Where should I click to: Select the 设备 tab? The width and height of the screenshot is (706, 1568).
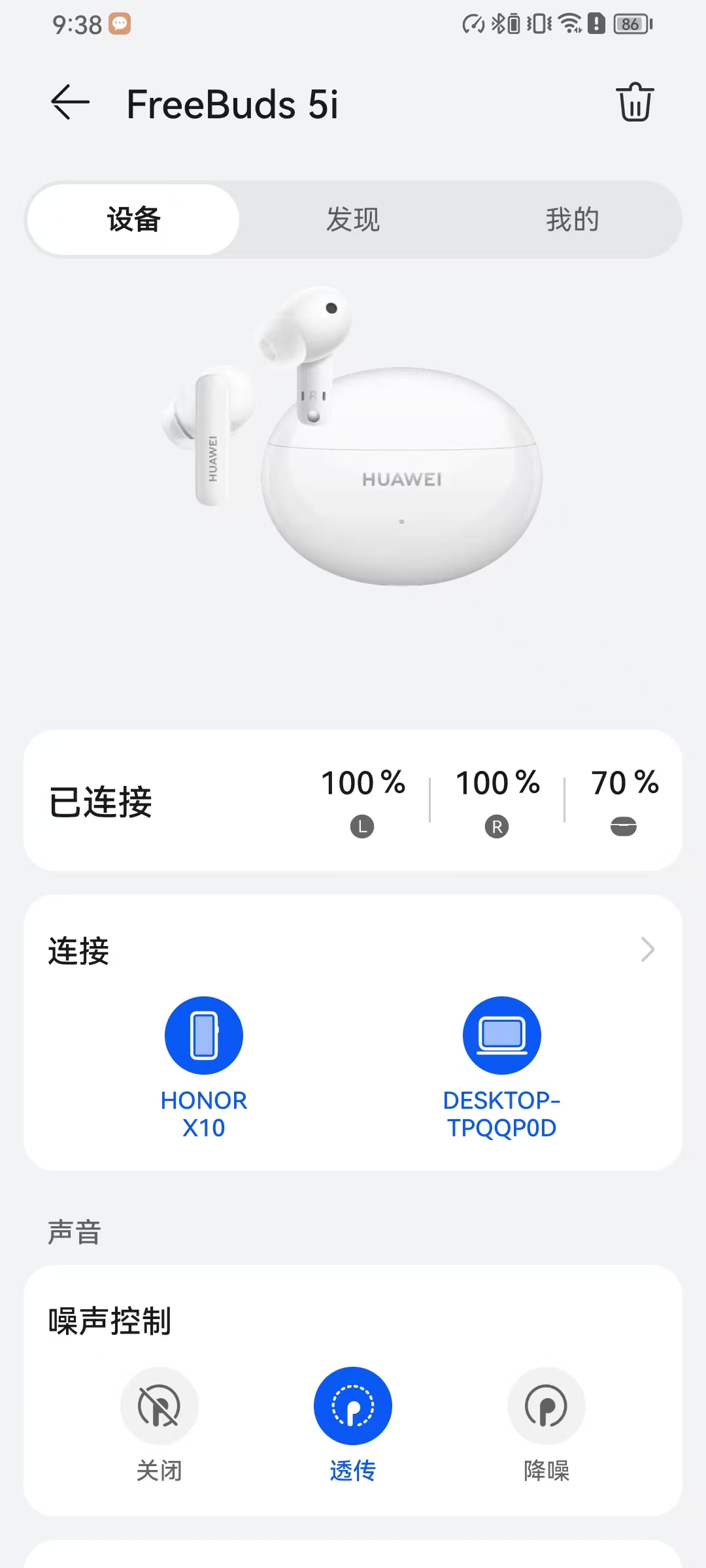click(x=134, y=220)
